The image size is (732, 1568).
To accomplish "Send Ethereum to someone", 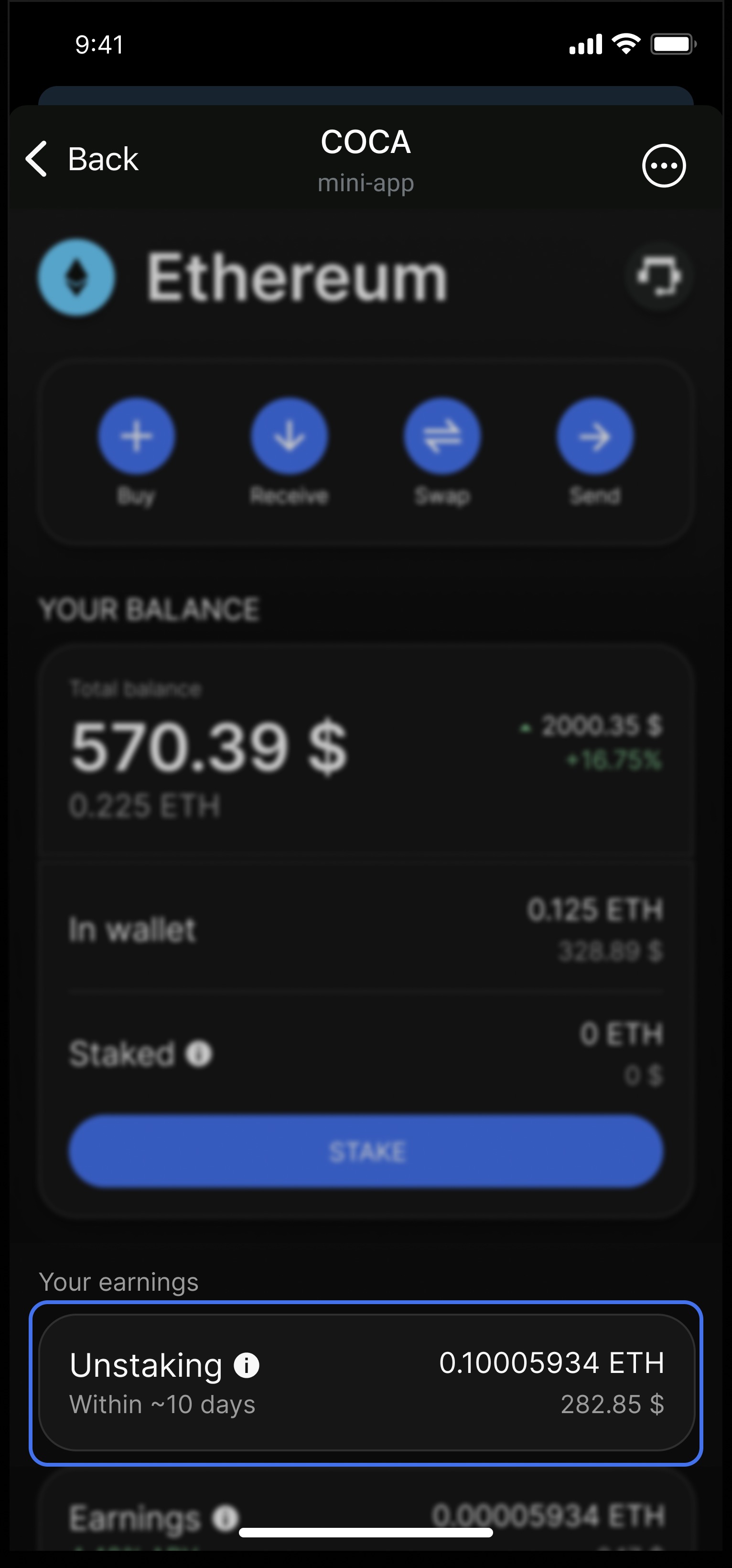I will pyautogui.click(x=595, y=436).
